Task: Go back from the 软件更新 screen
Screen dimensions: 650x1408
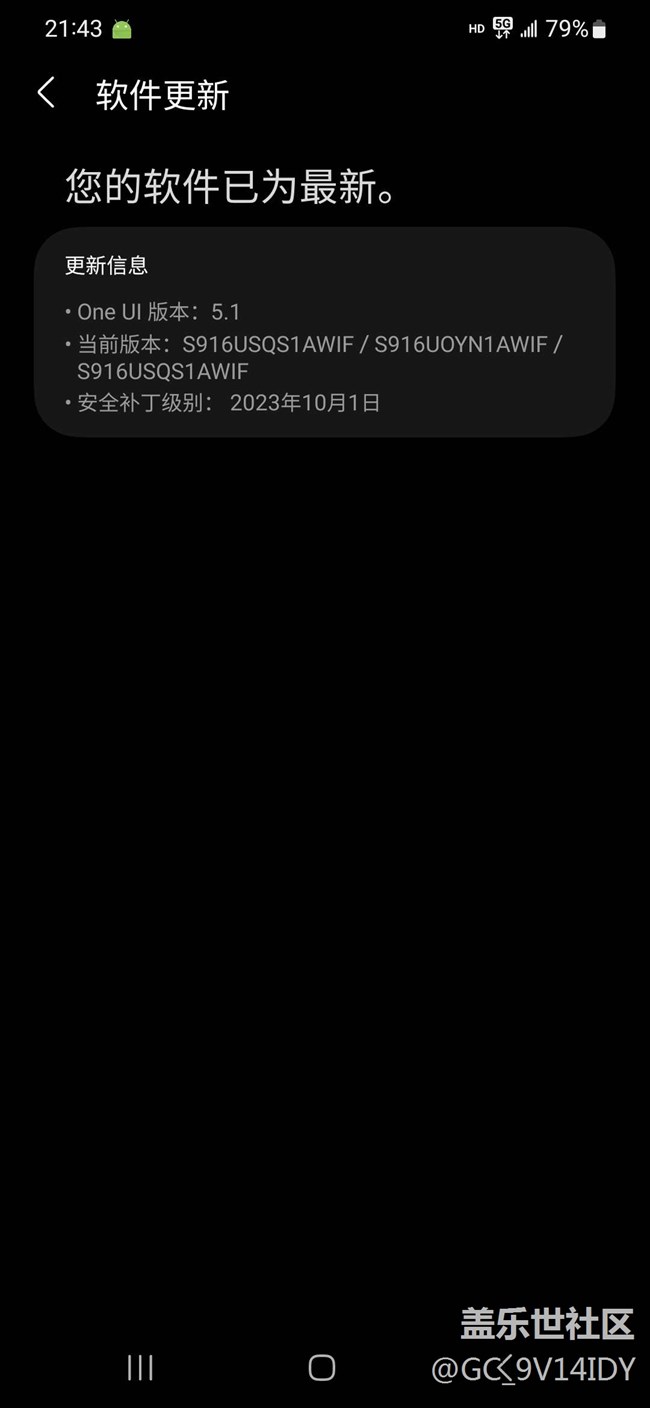Action: [x=46, y=93]
